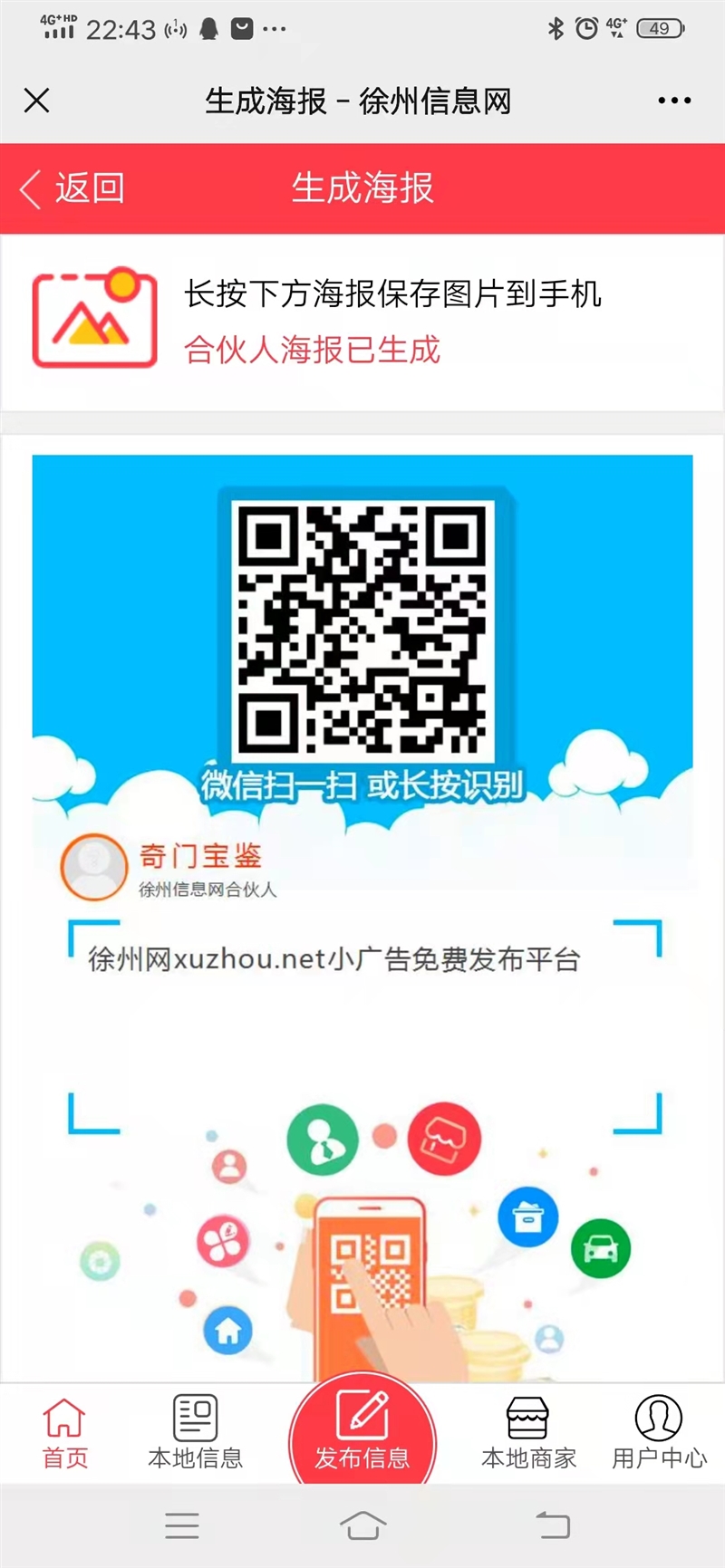Open the three-dot overflow menu
725x1568 pixels.
point(674,101)
